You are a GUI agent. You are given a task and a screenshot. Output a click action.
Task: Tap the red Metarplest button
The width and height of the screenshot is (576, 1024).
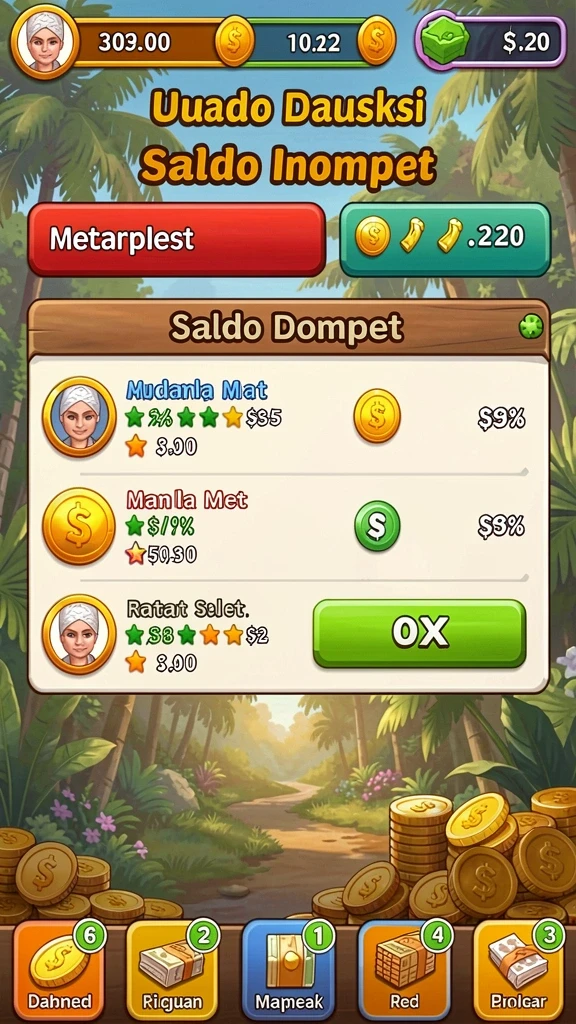point(176,239)
